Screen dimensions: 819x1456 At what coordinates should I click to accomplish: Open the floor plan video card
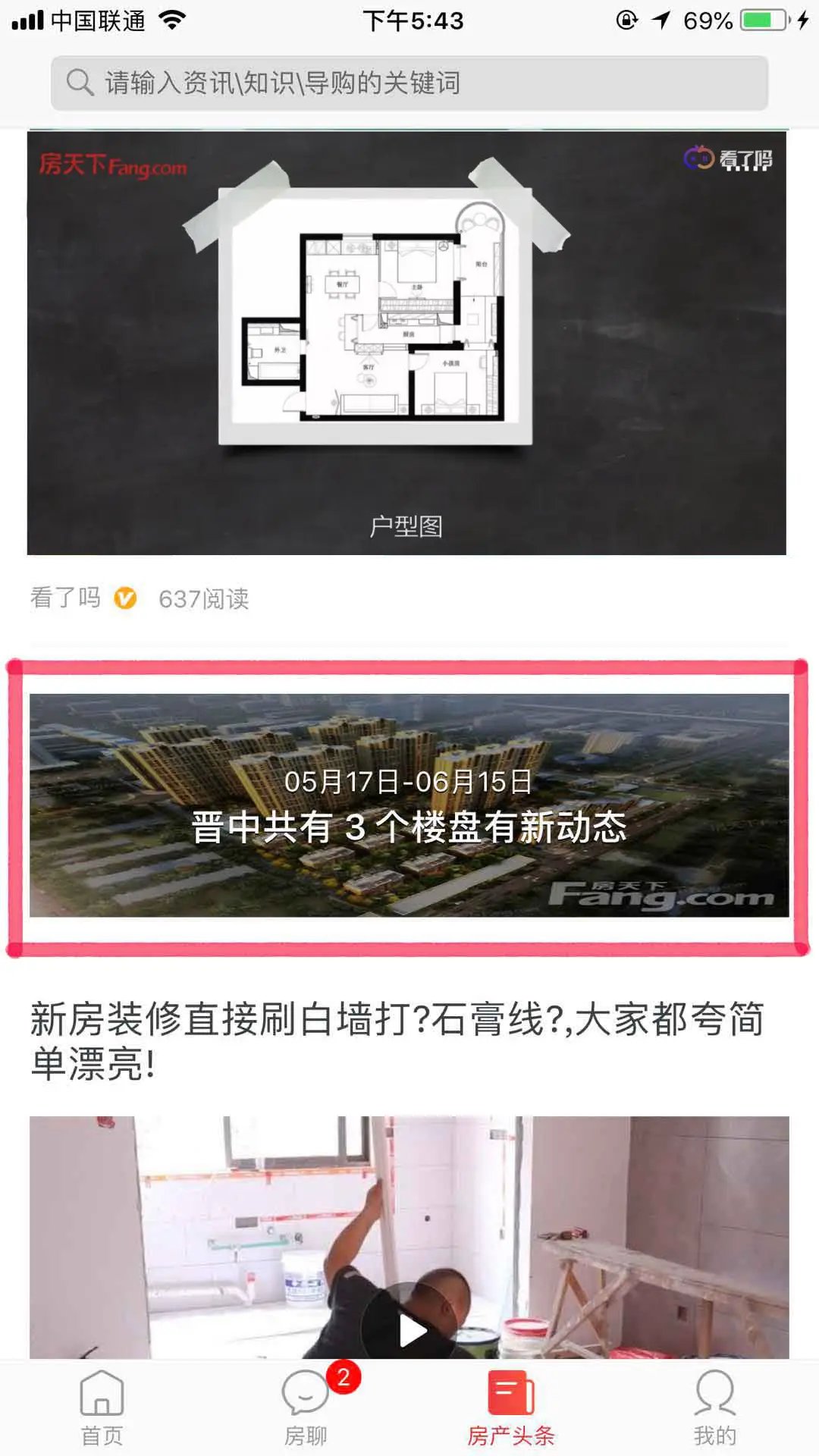tap(406, 343)
